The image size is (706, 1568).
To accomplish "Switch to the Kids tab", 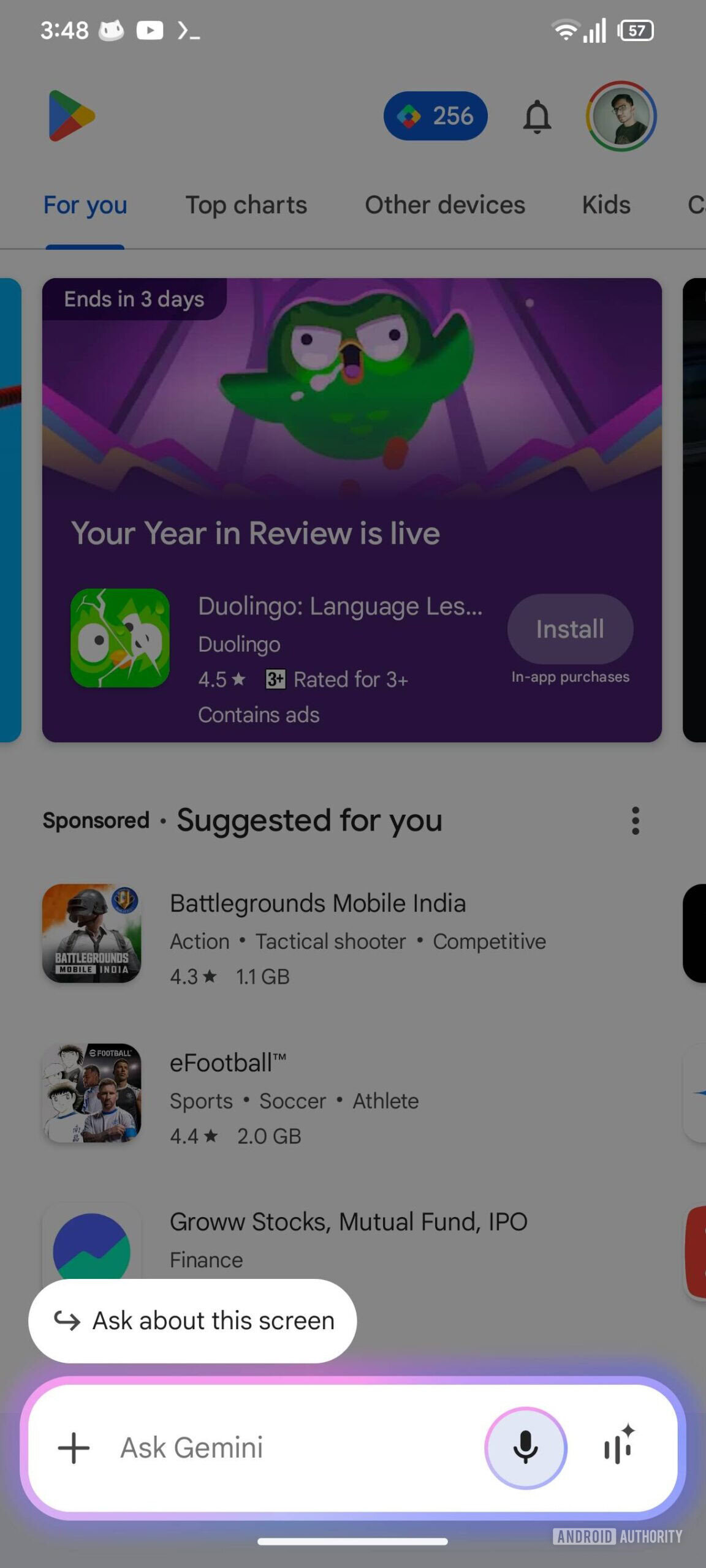I will tap(605, 205).
